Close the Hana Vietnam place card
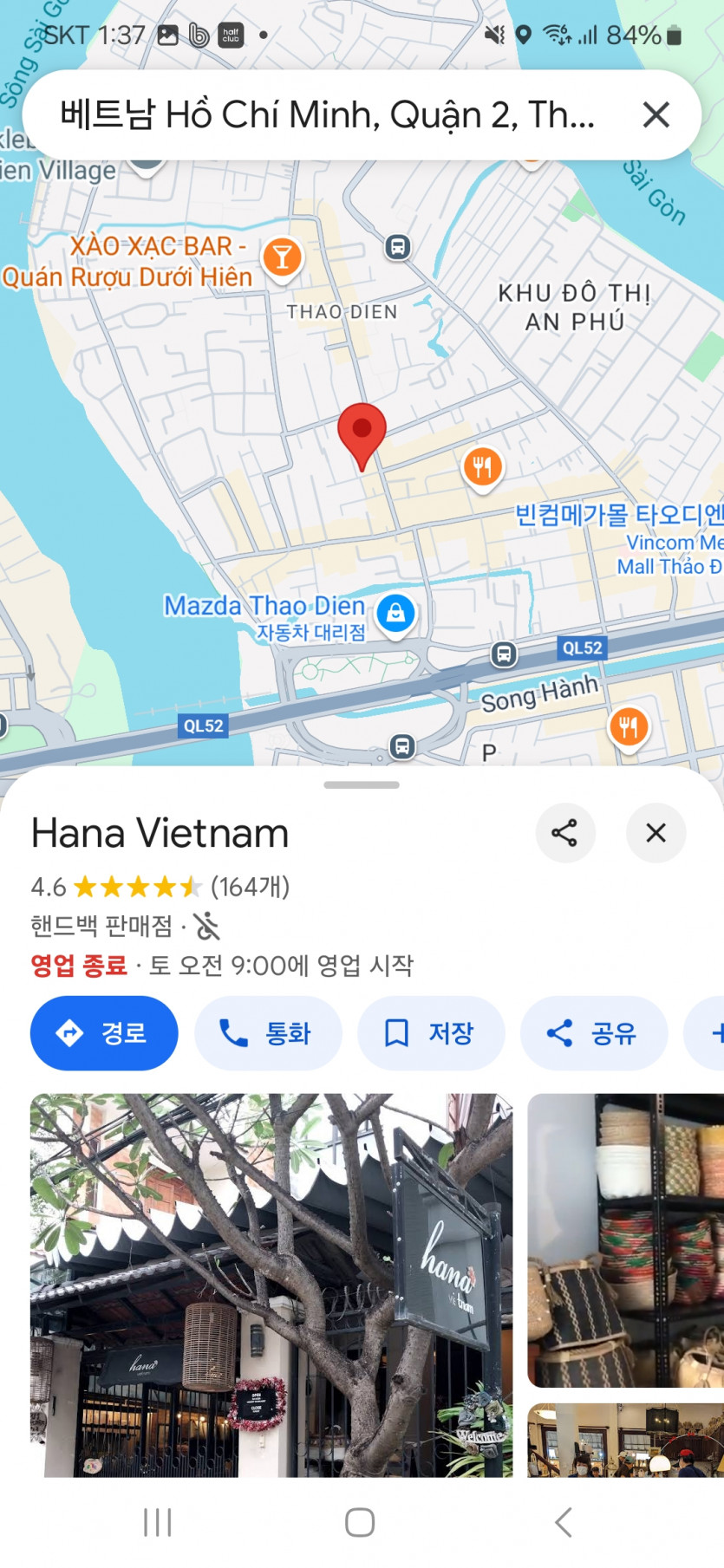 click(x=656, y=833)
